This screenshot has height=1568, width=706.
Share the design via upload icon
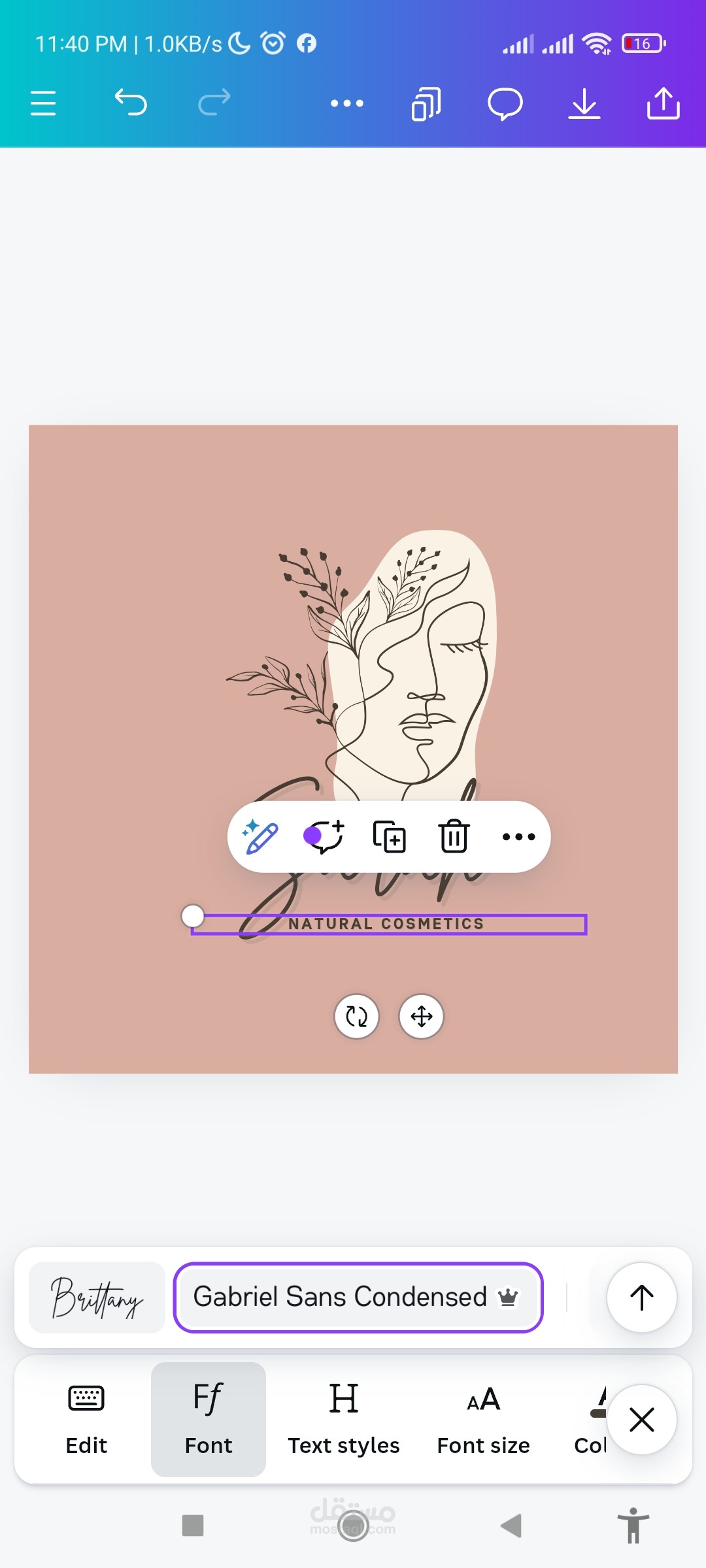[663, 103]
